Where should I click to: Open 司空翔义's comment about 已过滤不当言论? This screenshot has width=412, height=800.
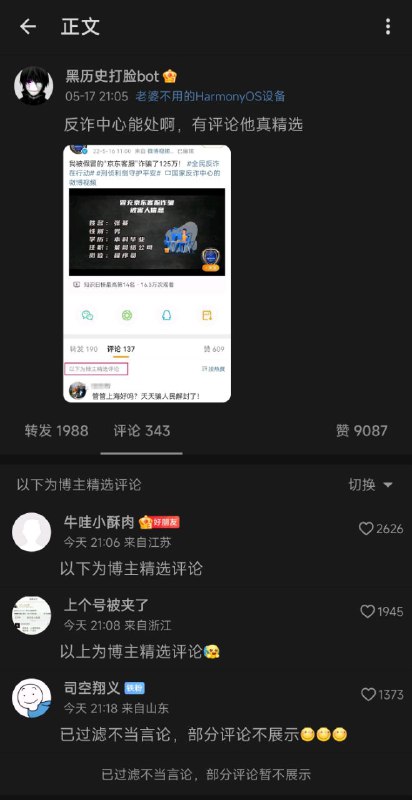[204, 735]
